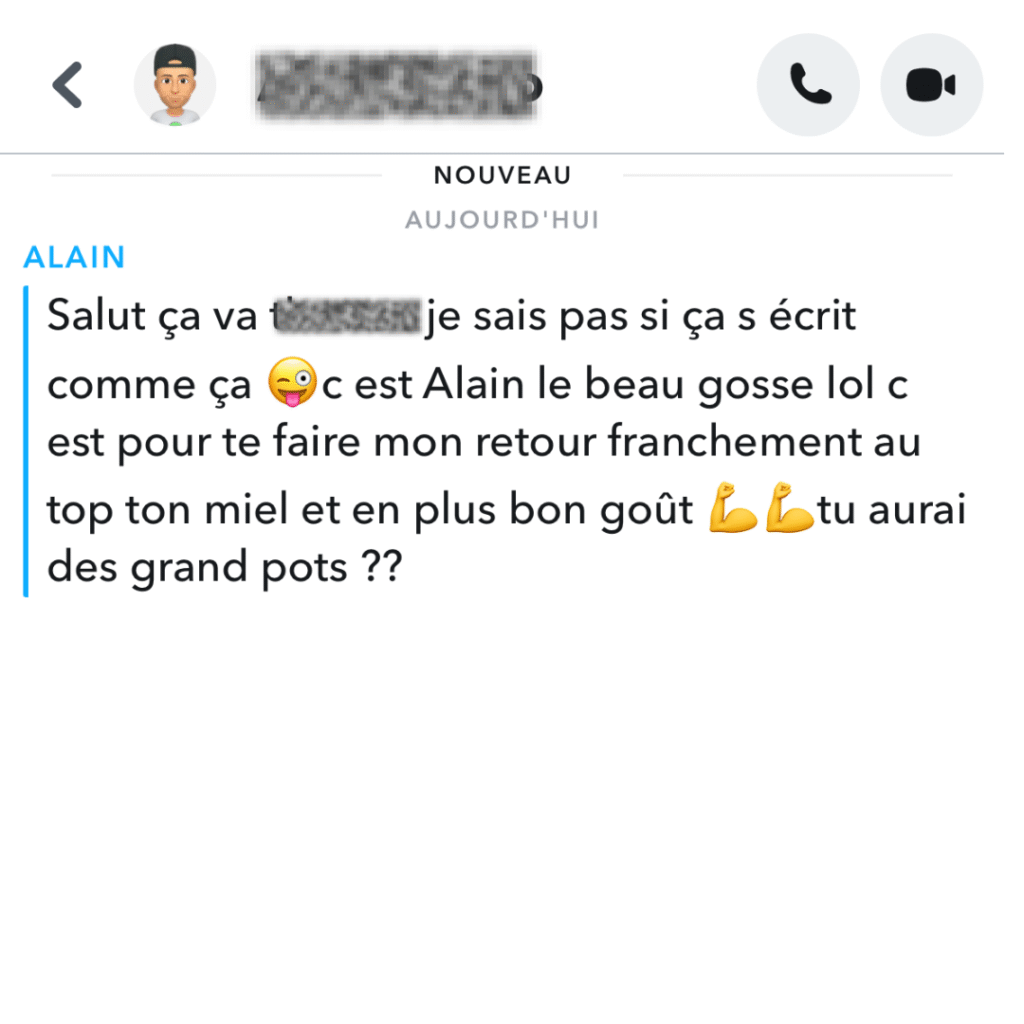Open the contact's Bitmoji profile
The width and height of the screenshot is (1024, 1024).
[x=175, y=85]
